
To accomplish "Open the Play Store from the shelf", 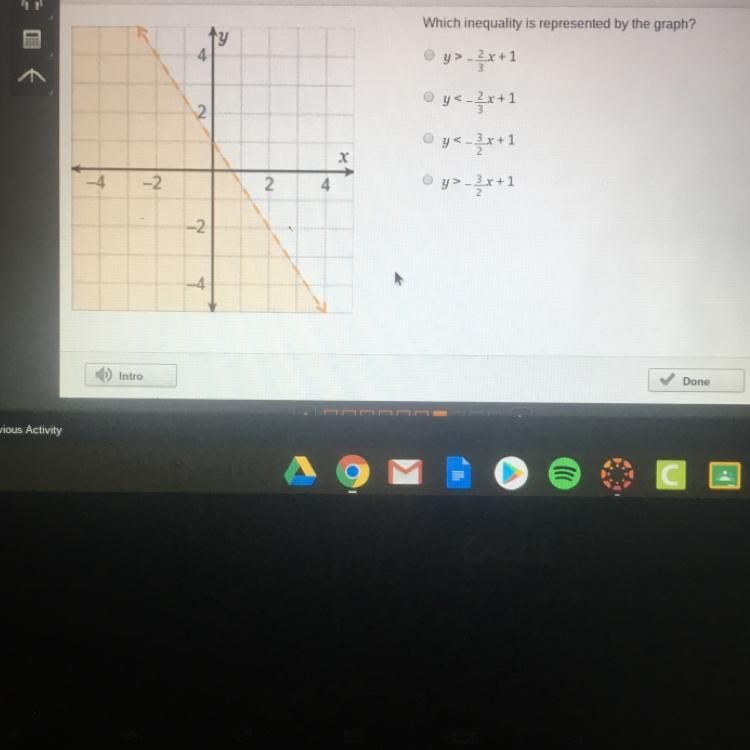I will click(511, 472).
